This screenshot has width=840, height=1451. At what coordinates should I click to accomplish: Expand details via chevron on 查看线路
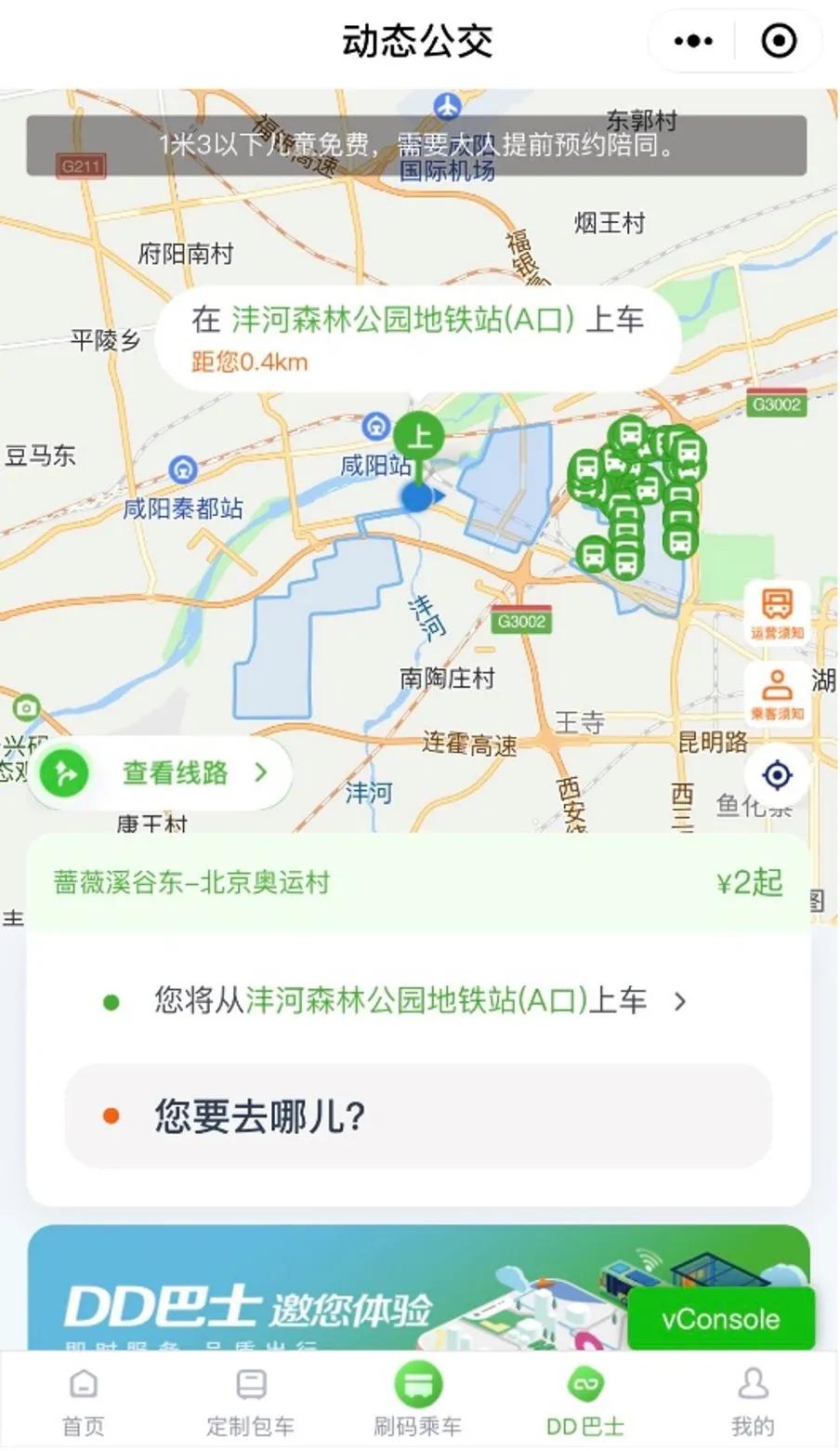259,772
